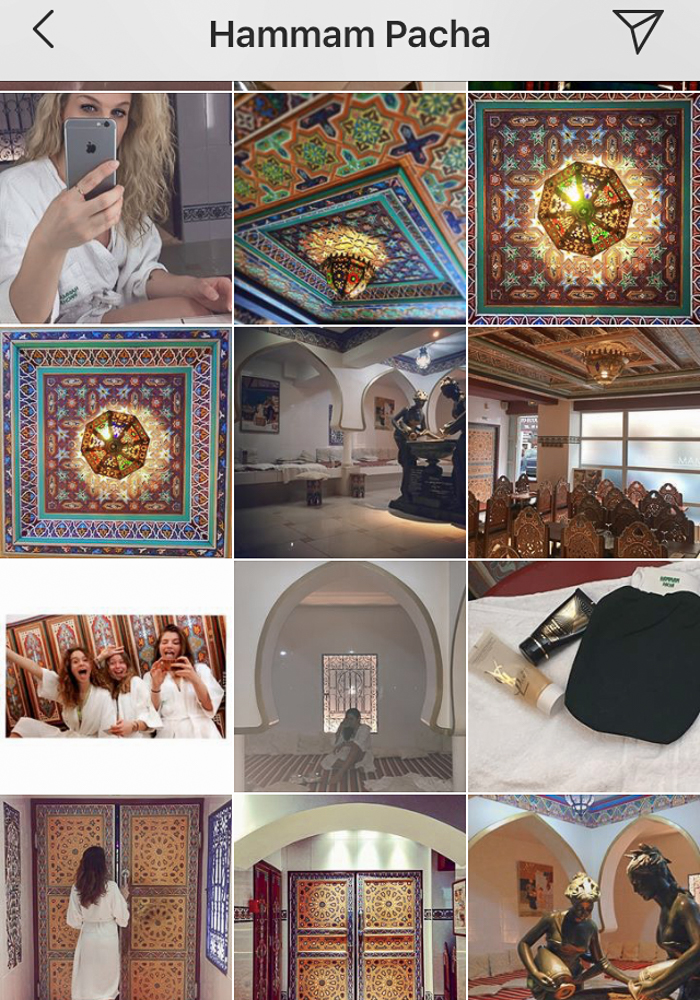700x1000 pixels.
Task: Open the close-up photo of two statues
Action: (x=584, y=898)
